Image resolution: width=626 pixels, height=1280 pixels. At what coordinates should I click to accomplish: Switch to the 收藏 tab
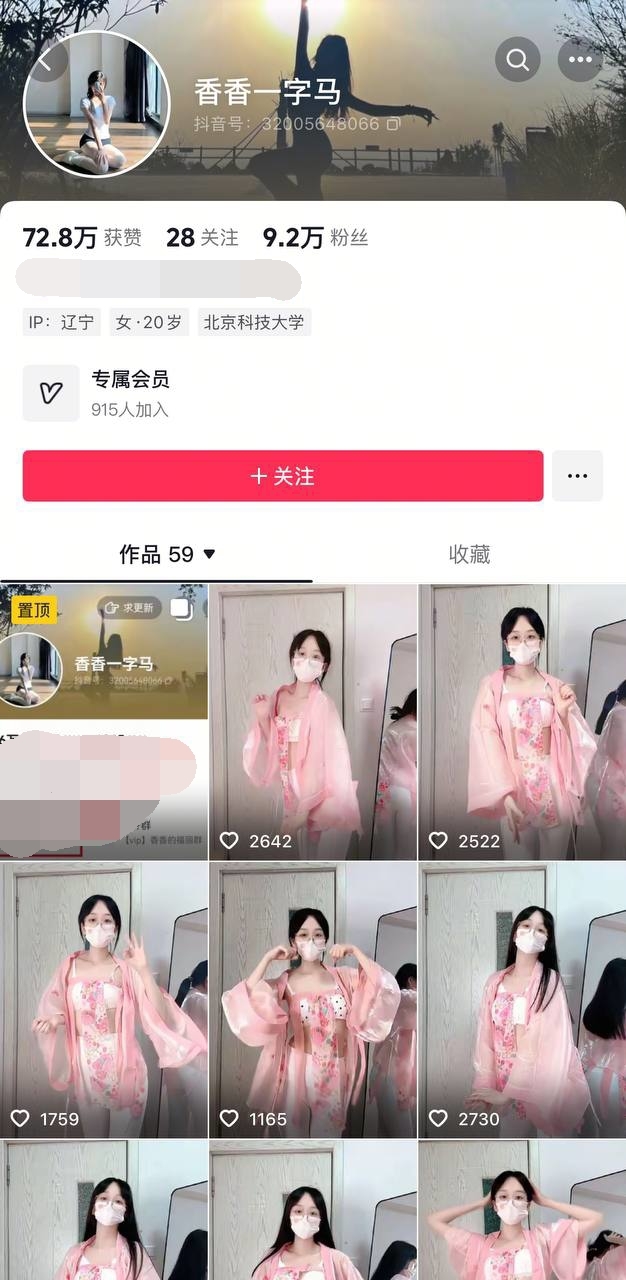click(x=469, y=555)
